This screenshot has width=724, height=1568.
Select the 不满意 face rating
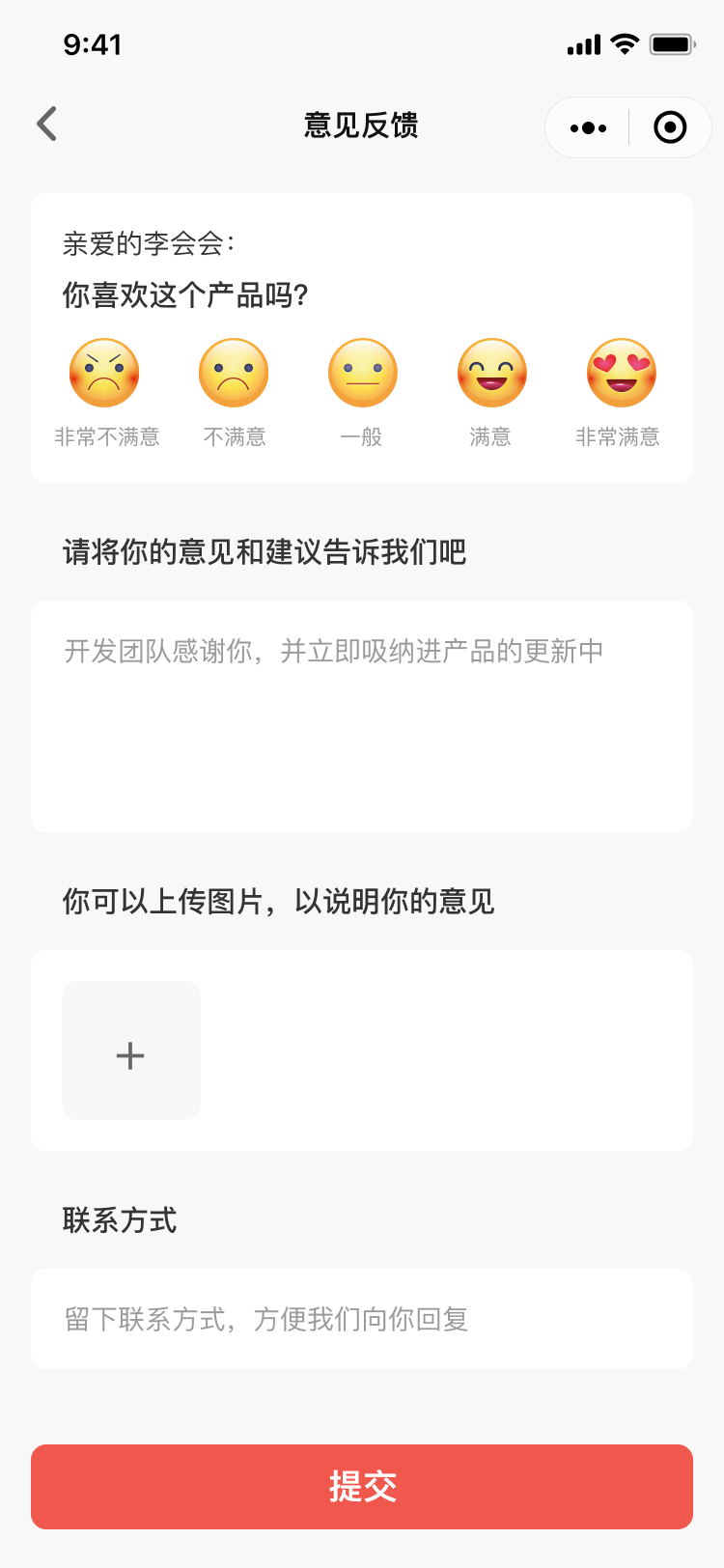coord(234,374)
